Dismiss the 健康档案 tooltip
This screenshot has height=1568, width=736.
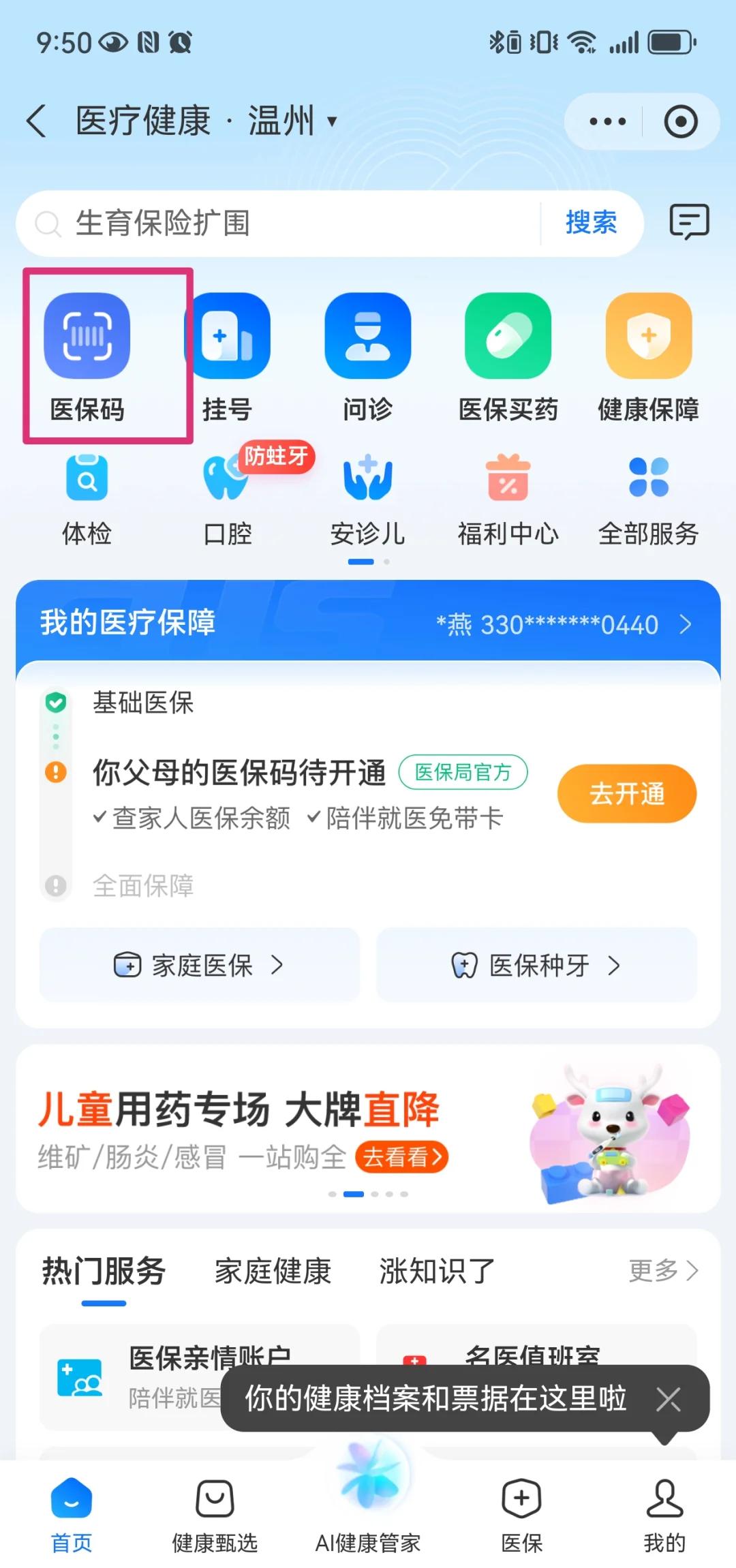(668, 1400)
